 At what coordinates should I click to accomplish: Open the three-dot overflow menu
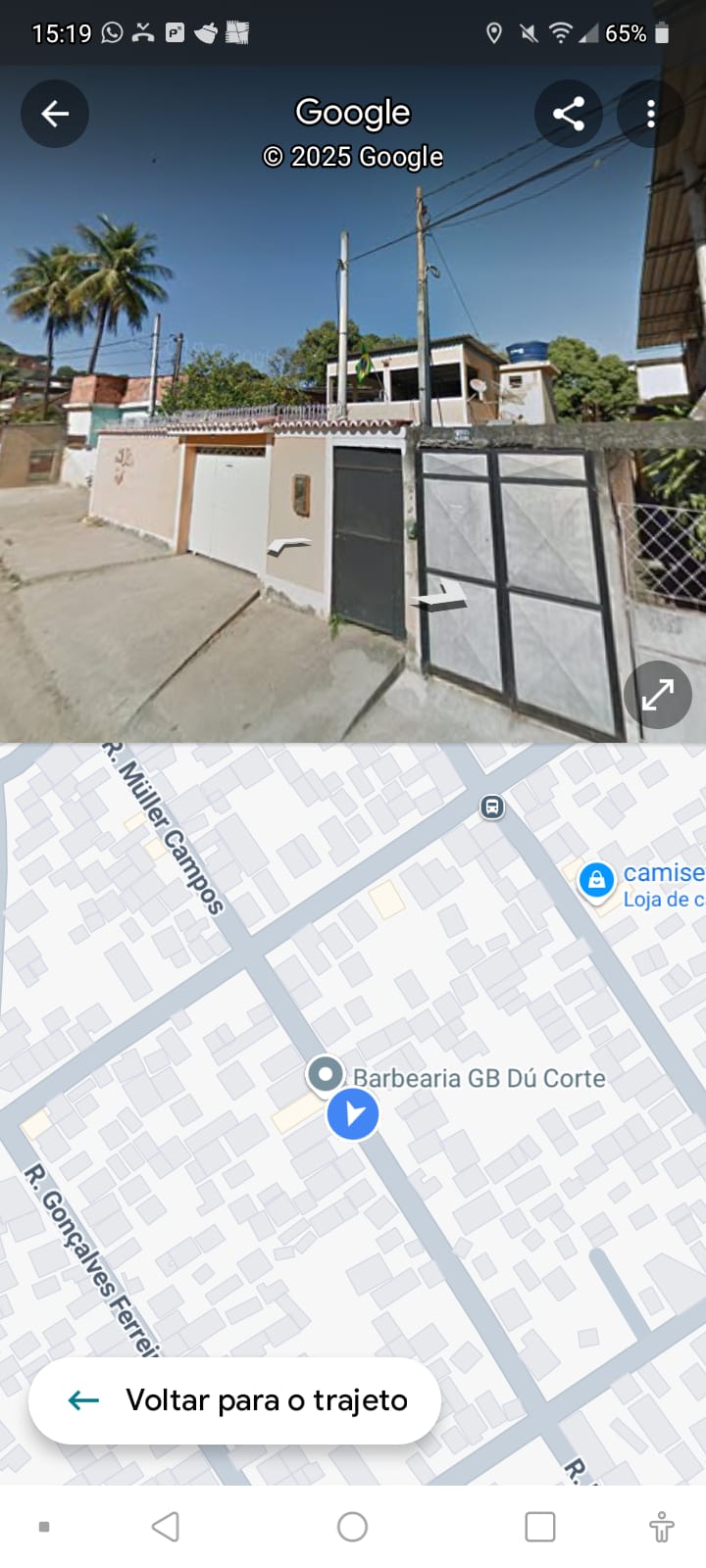(x=650, y=114)
